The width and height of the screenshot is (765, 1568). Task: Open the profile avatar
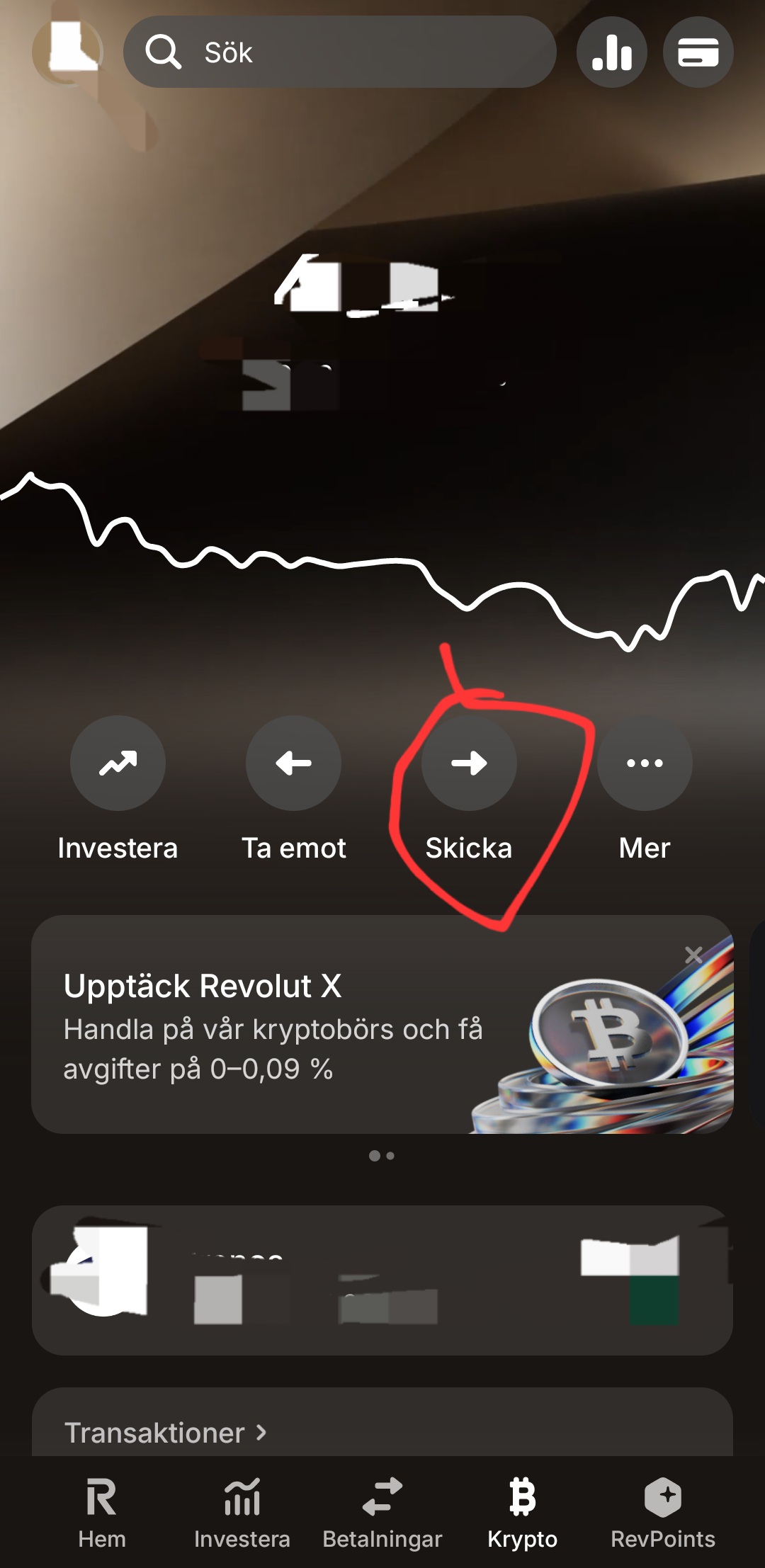(67, 52)
